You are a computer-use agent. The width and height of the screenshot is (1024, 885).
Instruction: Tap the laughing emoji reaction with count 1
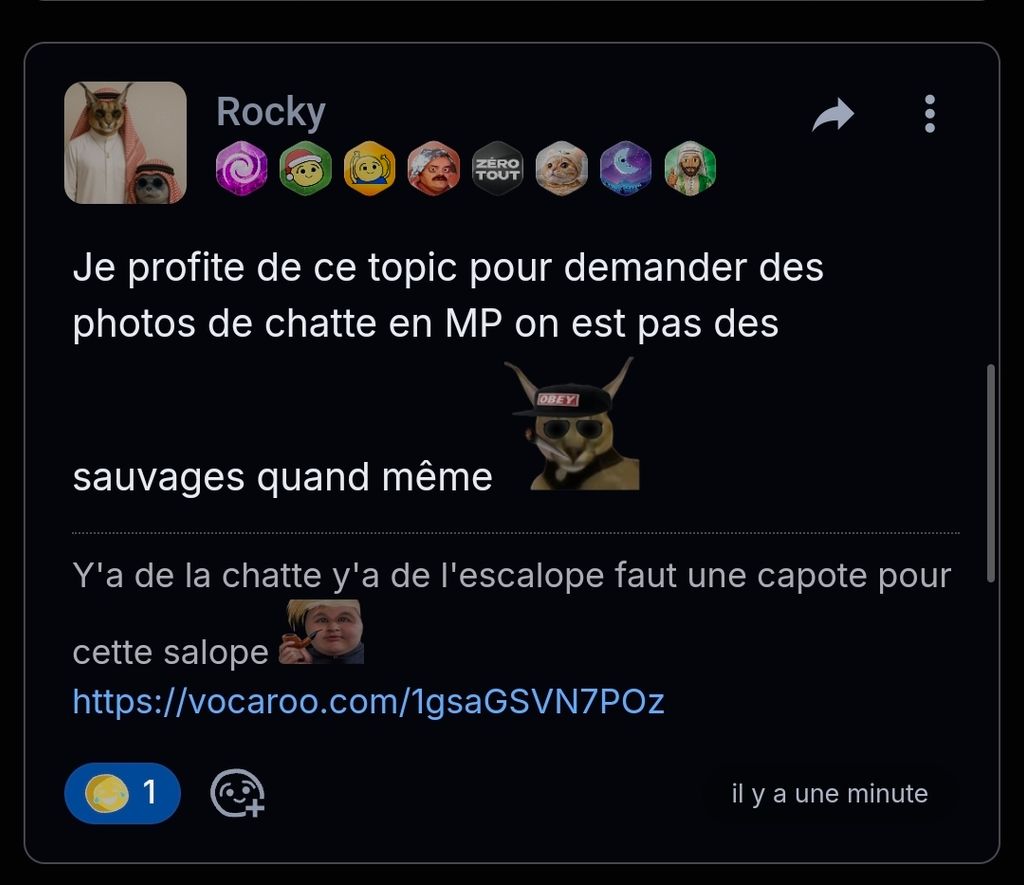(122, 793)
